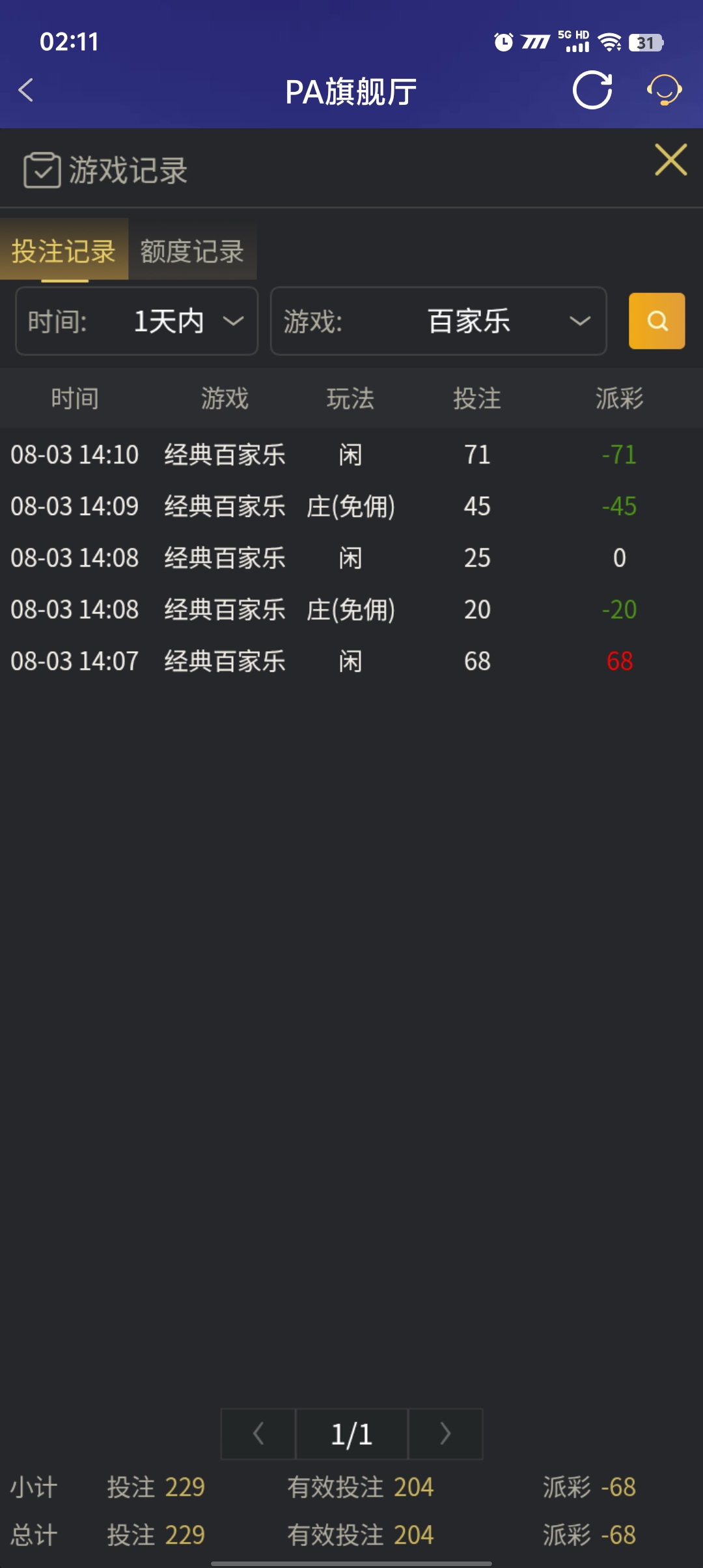703x1568 pixels.
Task: Go to next page with right arrow
Action: pos(445,1434)
